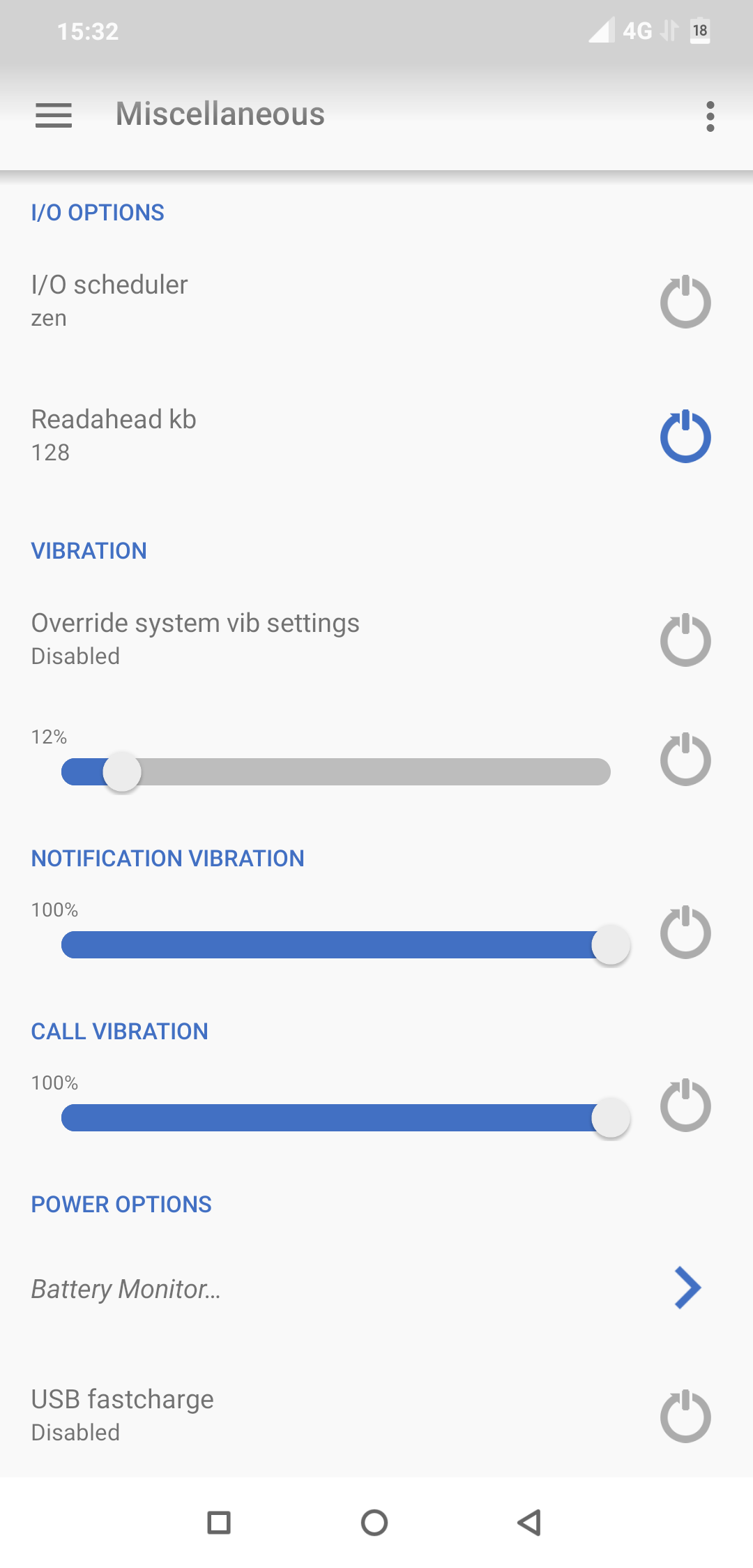Toggle apply-on-boot icon for I/O scheduler
Image resolution: width=753 pixels, height=1568 pixels.
[x=685, y=301]
